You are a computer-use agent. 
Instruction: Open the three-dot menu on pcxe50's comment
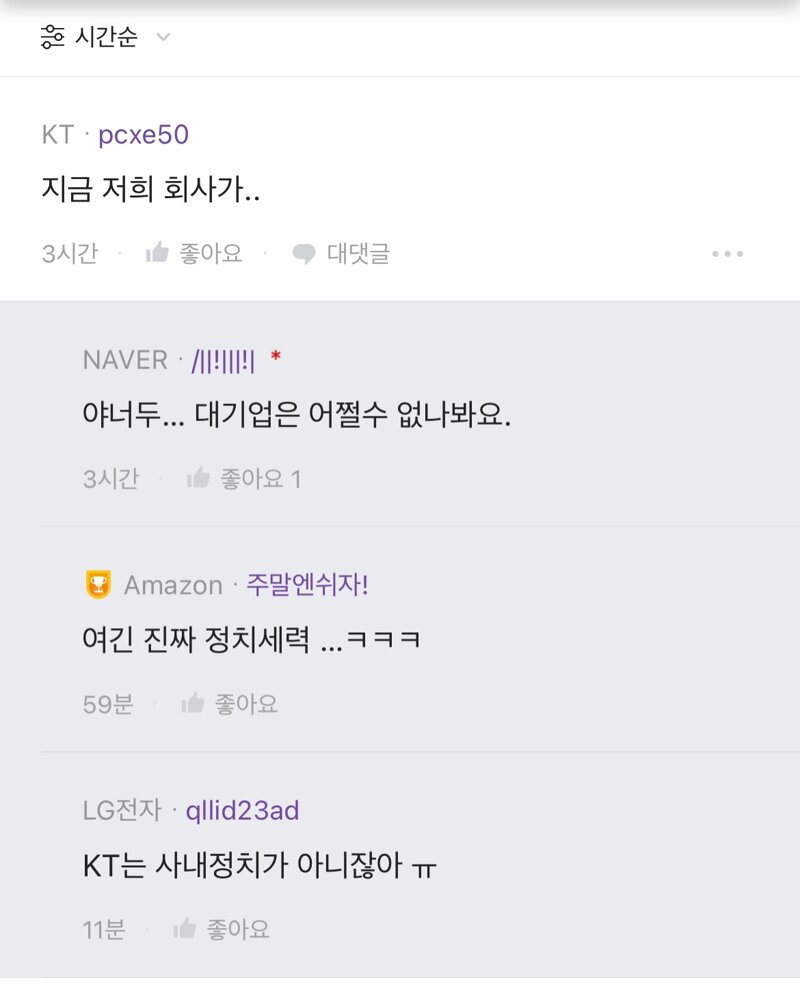(728, 254)
